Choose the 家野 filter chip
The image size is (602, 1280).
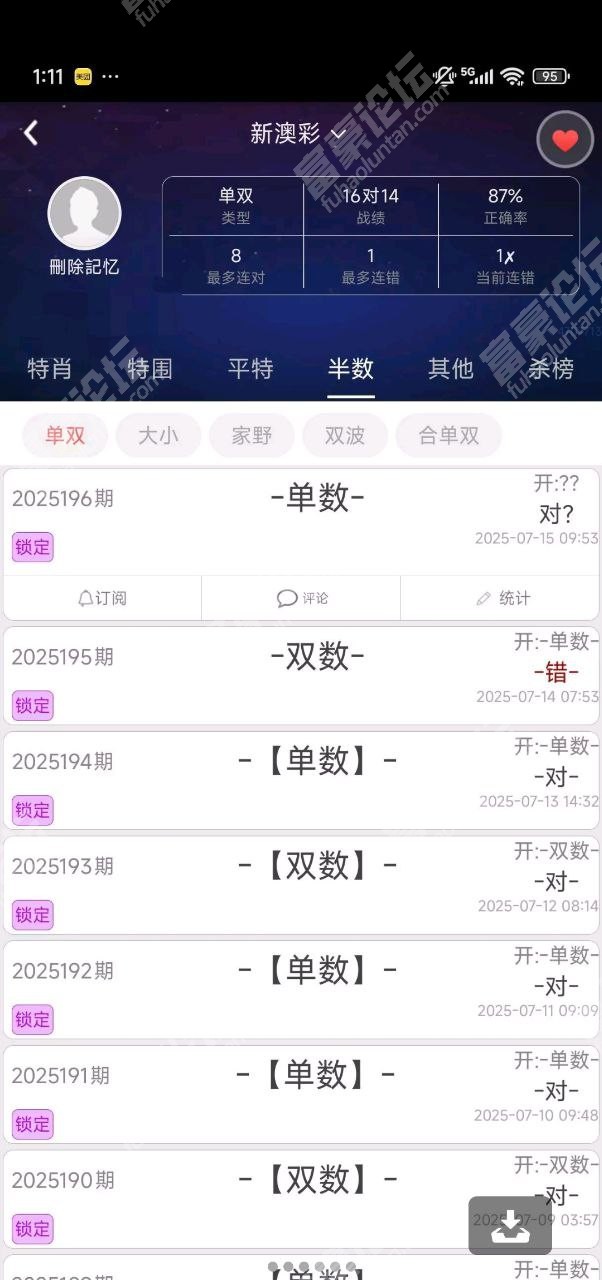(x=252, y=435)
